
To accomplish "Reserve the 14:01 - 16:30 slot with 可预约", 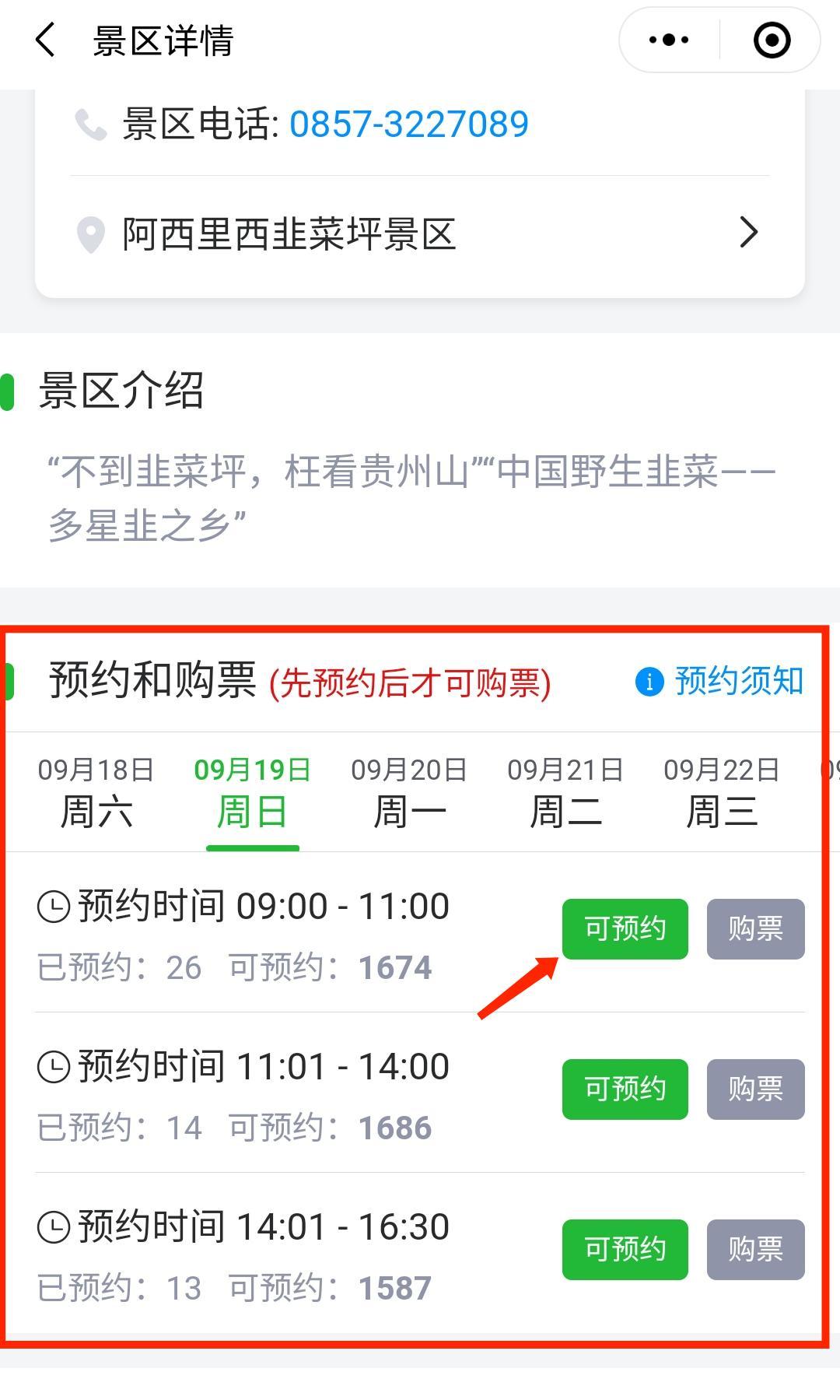I will [625, 1249].
